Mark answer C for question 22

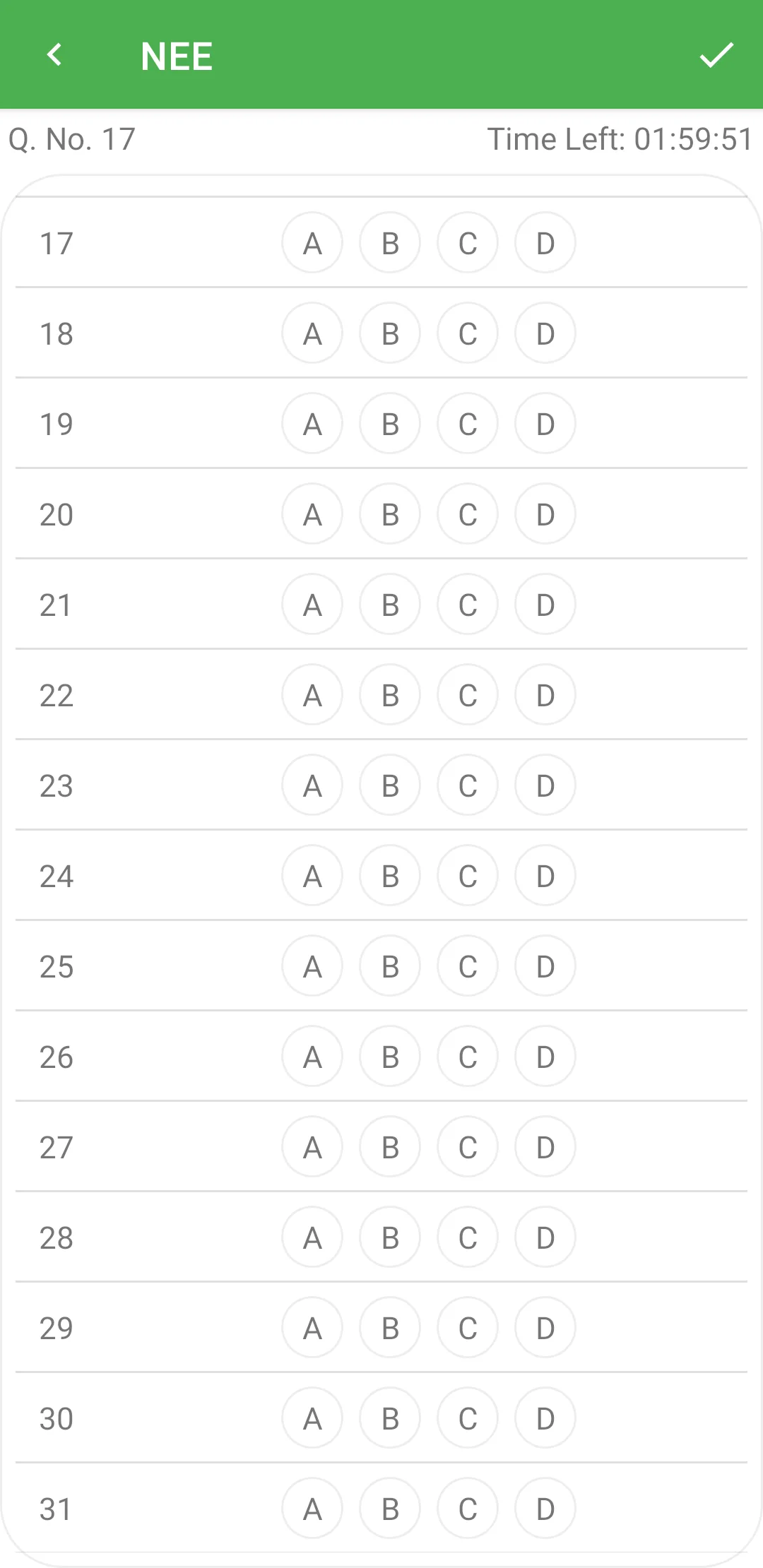tap(467, 695)
